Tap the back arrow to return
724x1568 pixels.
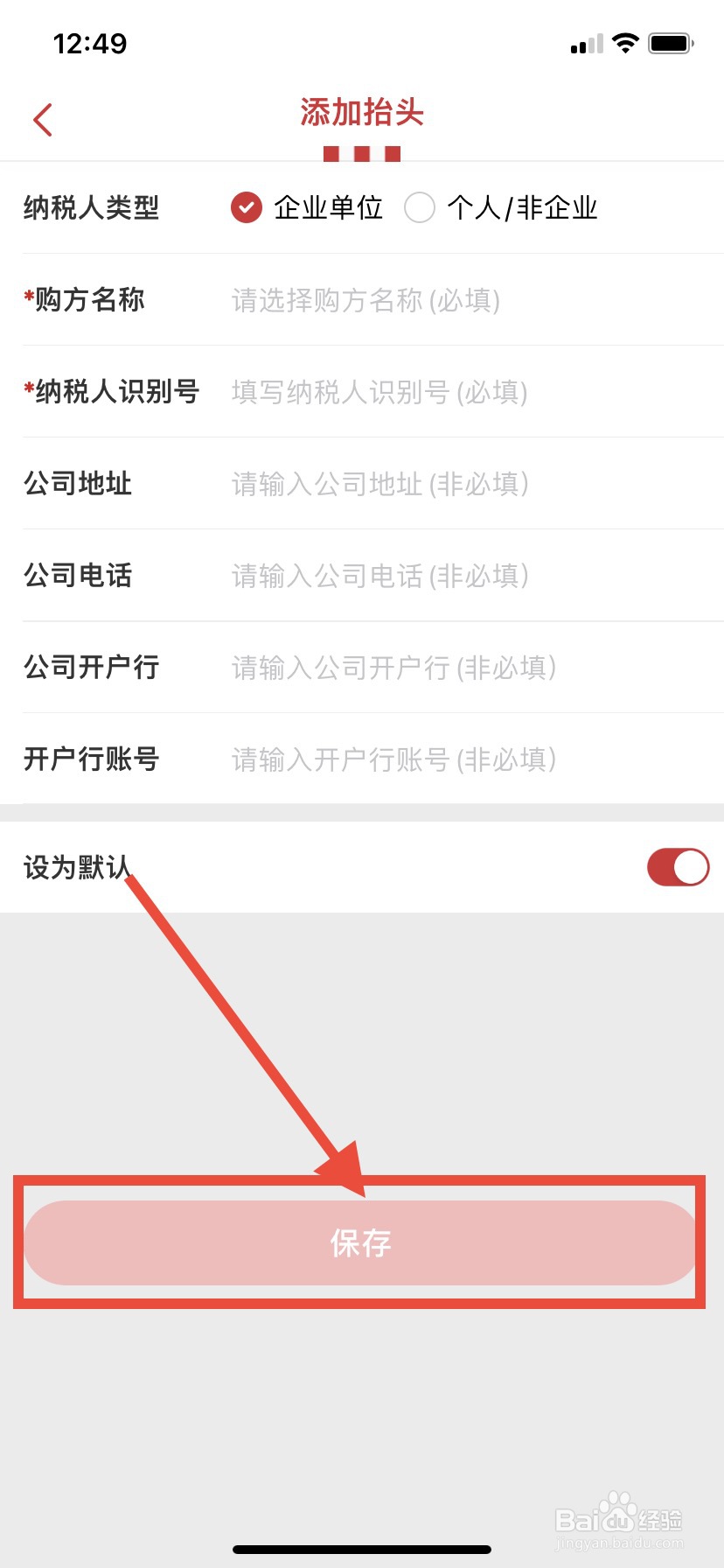tap(42, 118)
